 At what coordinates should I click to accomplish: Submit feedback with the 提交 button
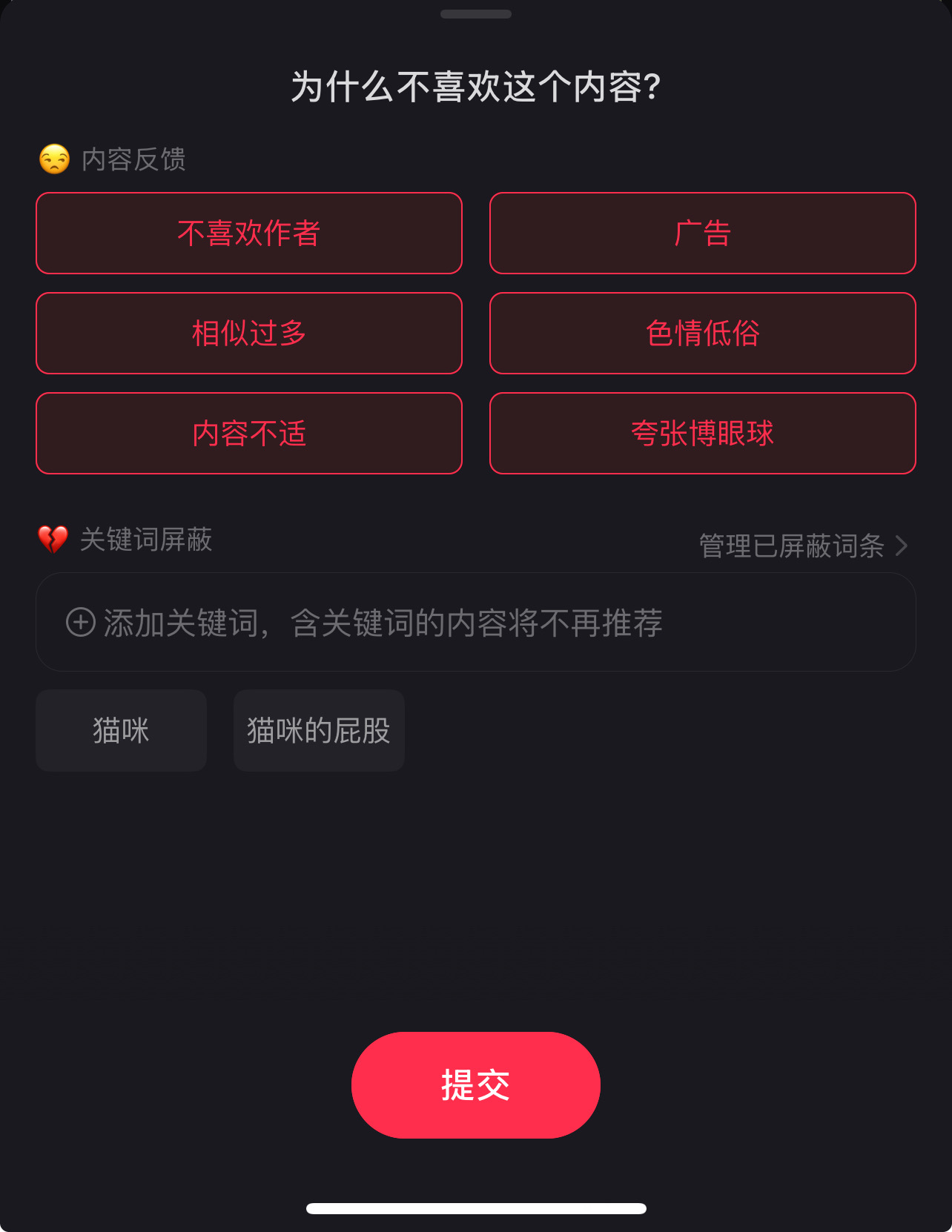click(475, 1085)
